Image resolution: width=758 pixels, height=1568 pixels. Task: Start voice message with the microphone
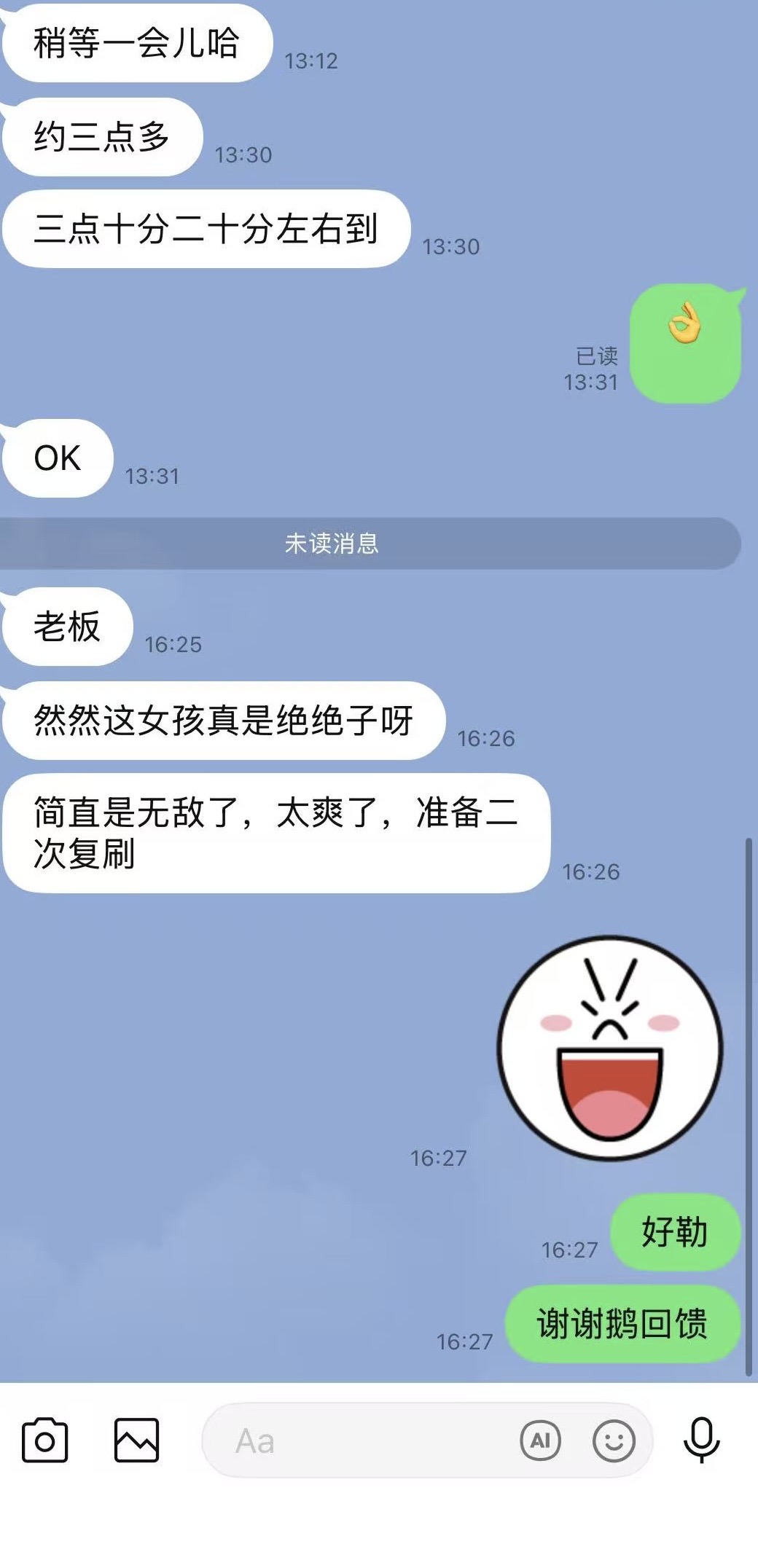[701, 1440]
